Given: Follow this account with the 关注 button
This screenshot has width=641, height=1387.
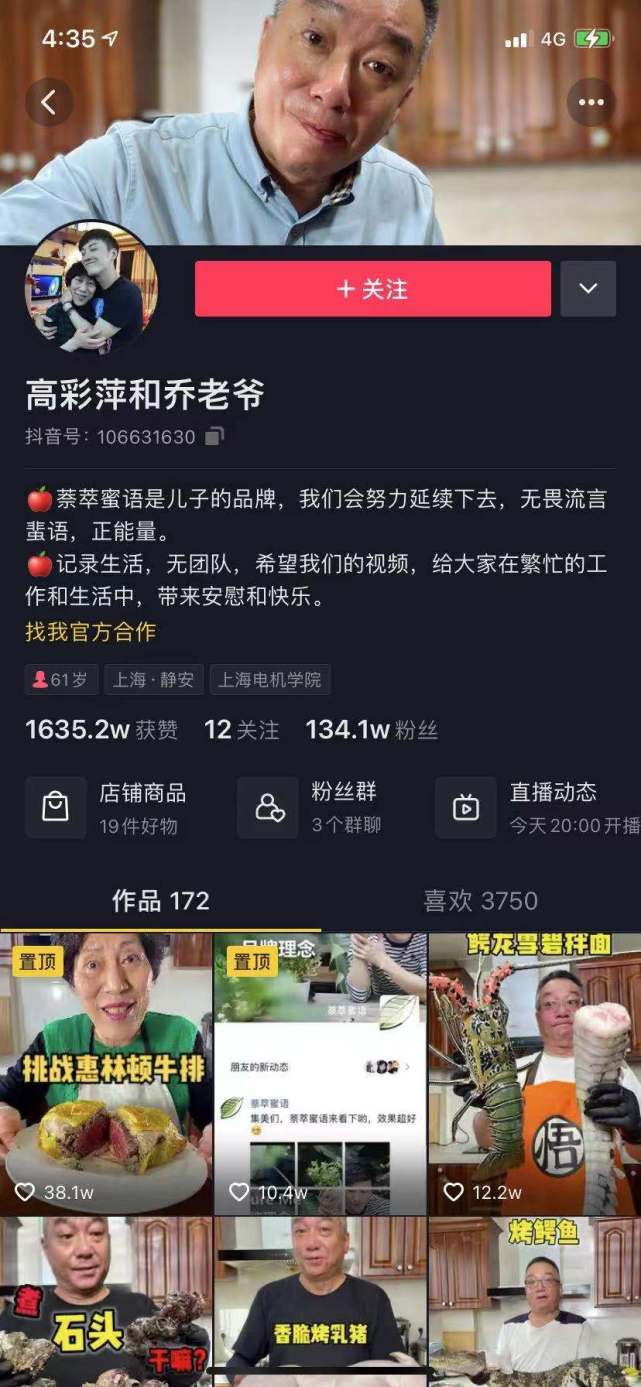Looking at the screenshot, I should pos(372,289).
